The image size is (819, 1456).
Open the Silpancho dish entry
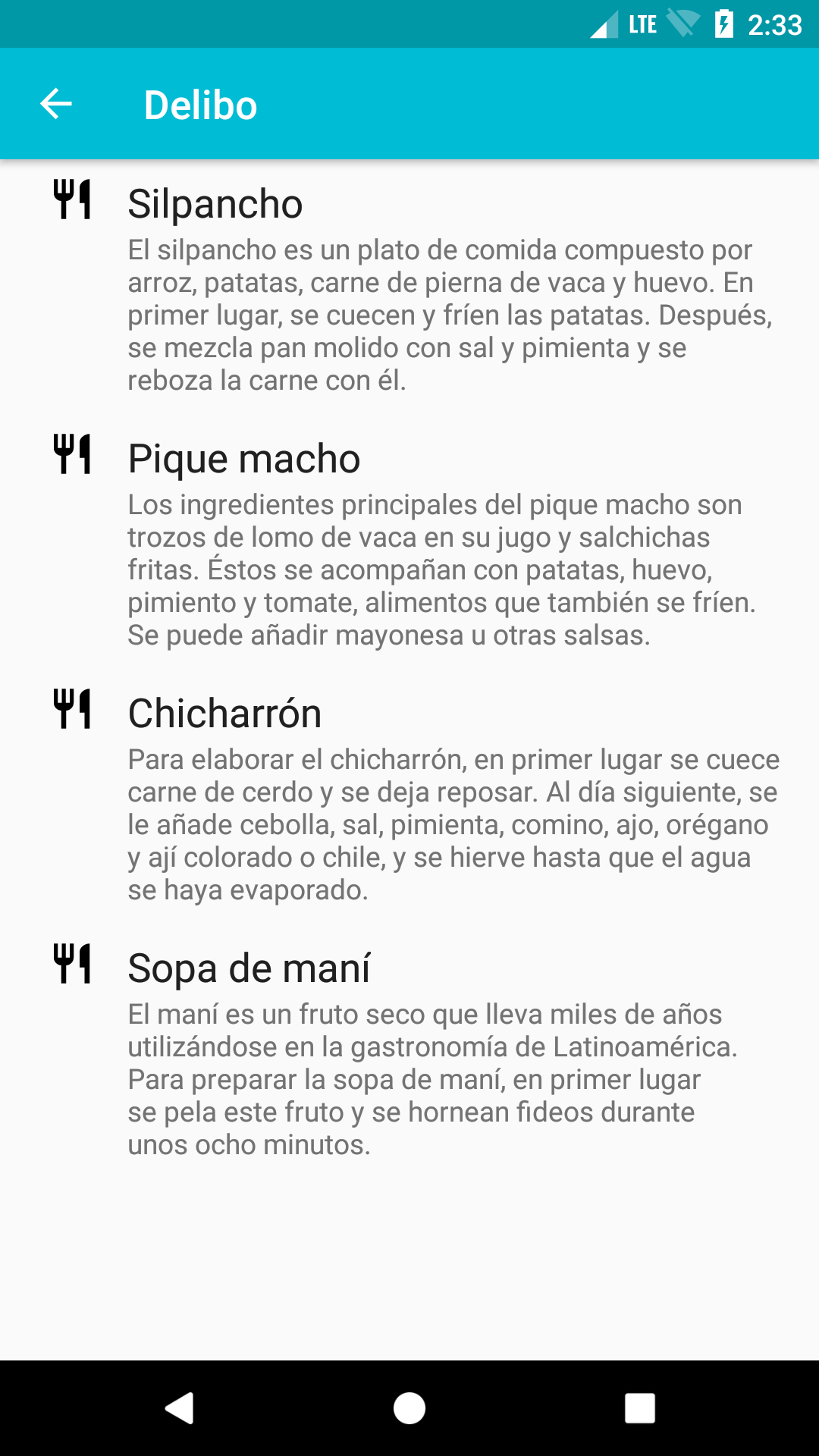click(215, 203)
